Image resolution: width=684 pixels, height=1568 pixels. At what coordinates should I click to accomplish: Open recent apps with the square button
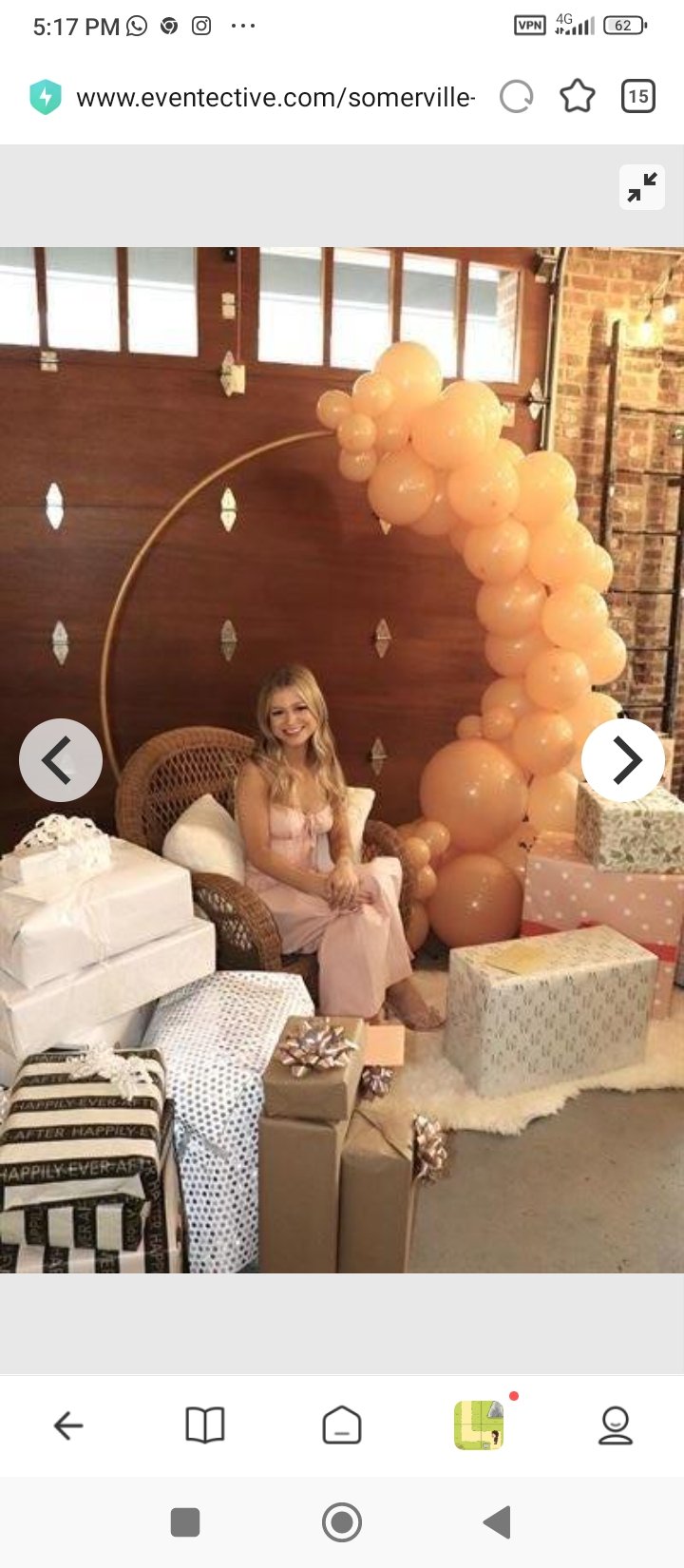(x=185, y=1522)
